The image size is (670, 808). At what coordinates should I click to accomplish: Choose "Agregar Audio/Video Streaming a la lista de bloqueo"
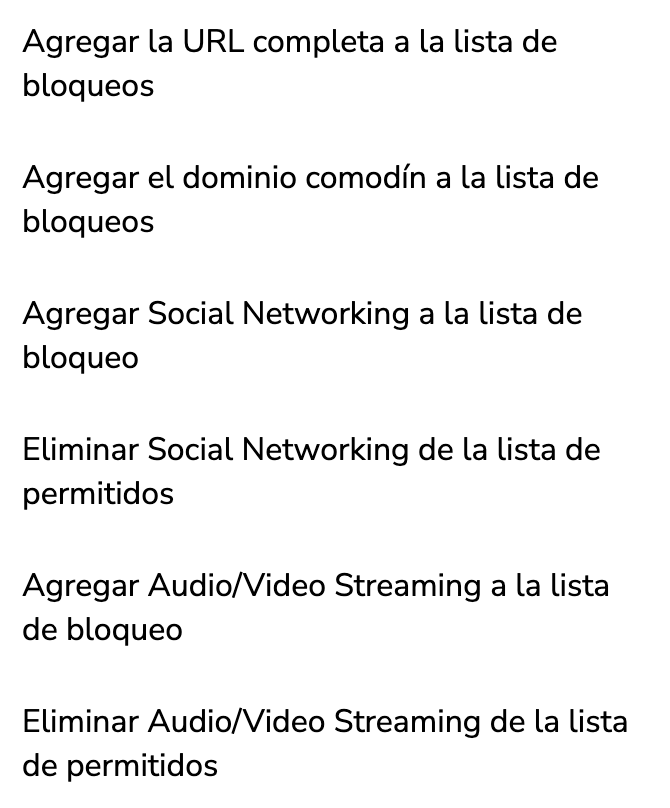315,608
